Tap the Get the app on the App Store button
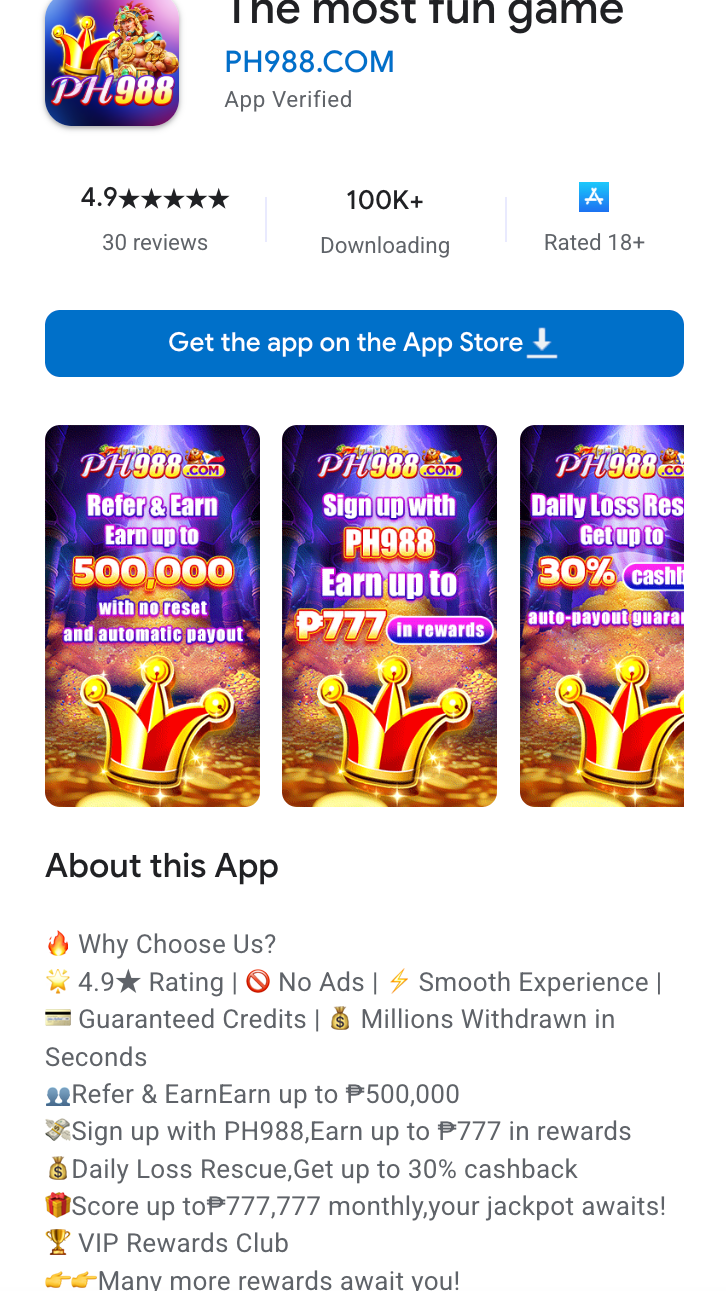726x1291 pixels. 364,343
